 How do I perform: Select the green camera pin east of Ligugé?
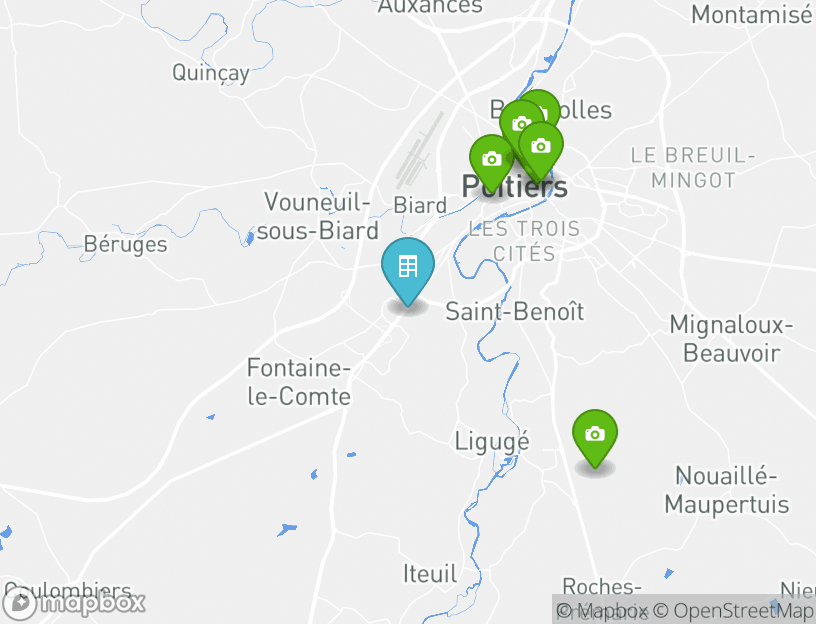coord(595,435)
